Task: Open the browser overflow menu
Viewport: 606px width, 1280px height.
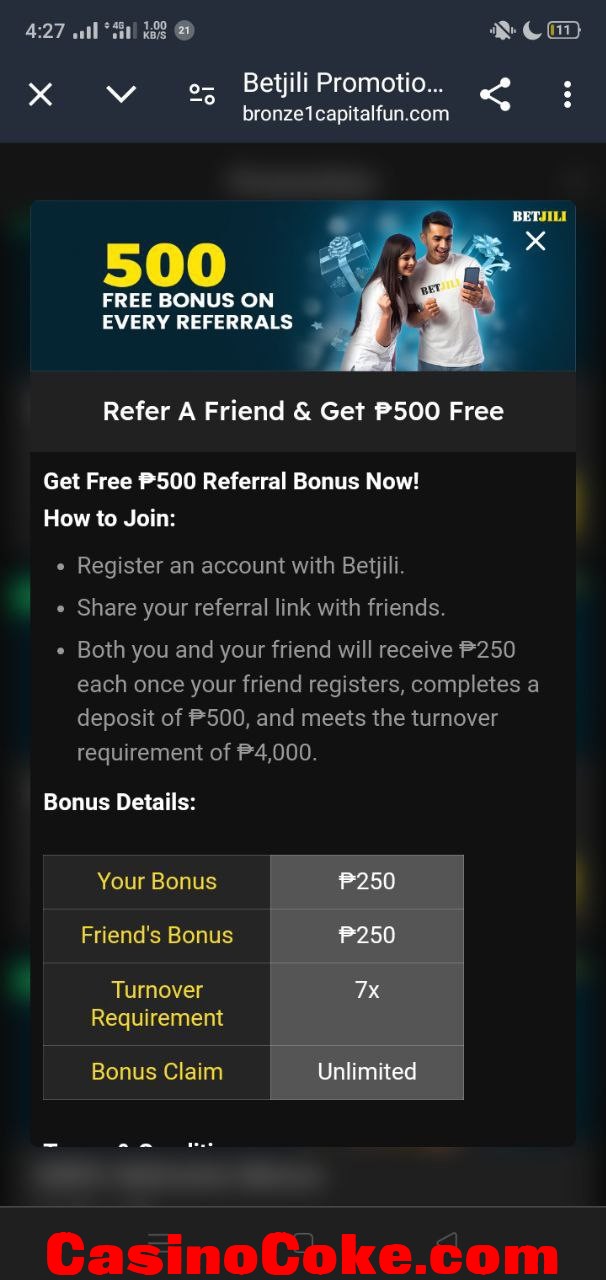Action: (567, 95)
